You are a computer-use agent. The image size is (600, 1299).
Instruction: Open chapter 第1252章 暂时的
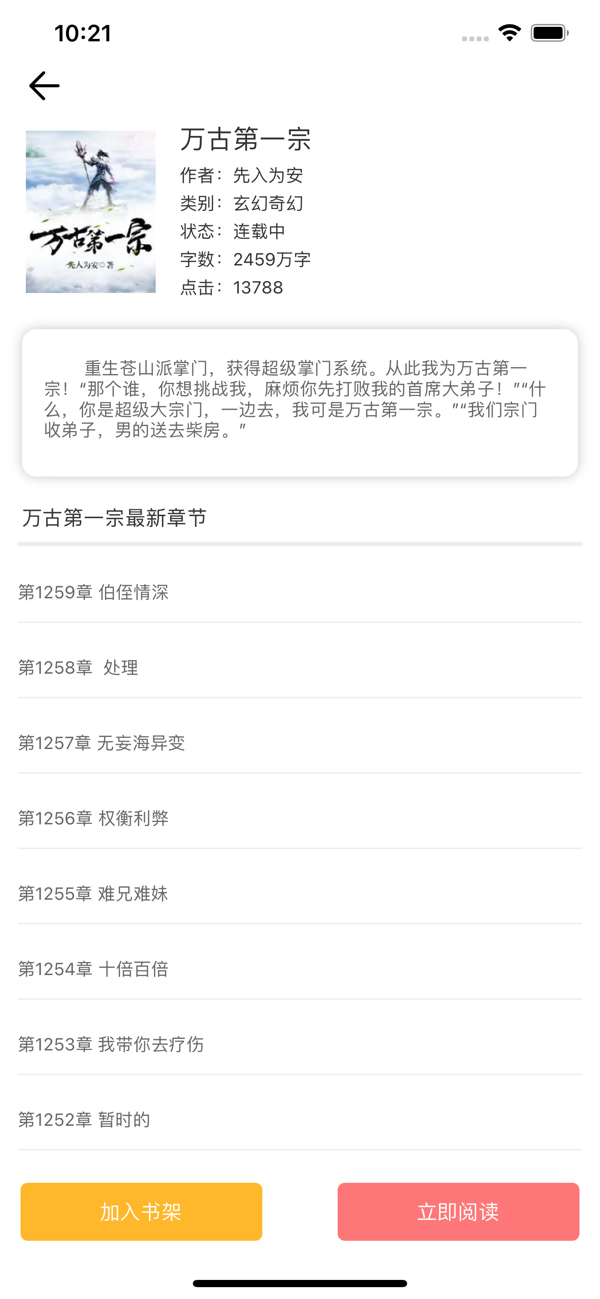coord(85,1119)
